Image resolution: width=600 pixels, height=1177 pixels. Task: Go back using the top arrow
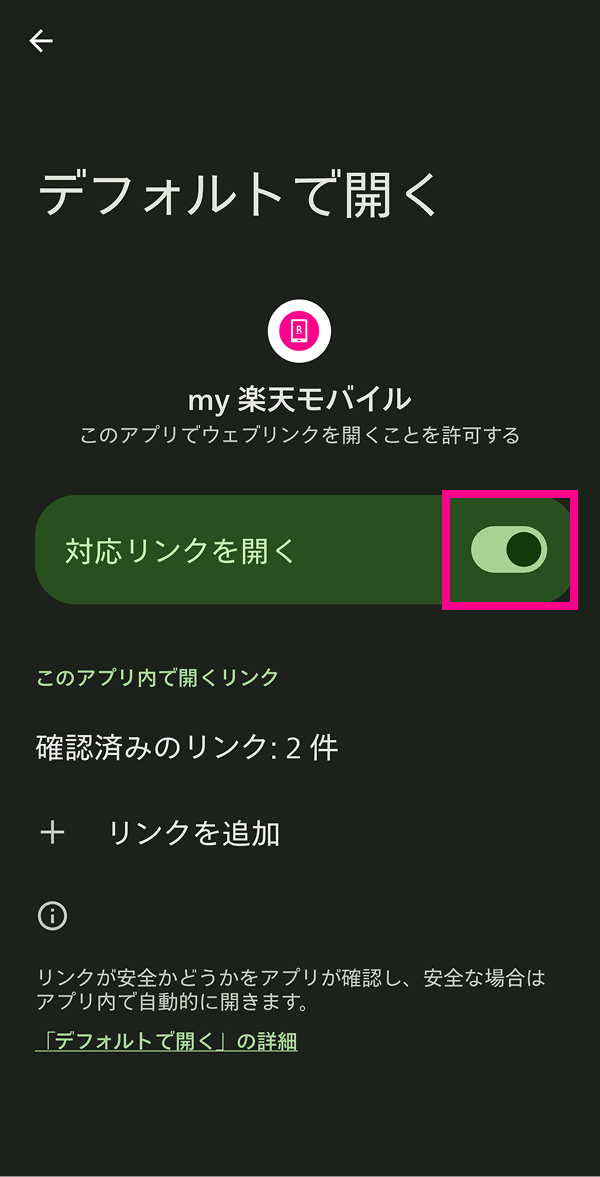41,41
